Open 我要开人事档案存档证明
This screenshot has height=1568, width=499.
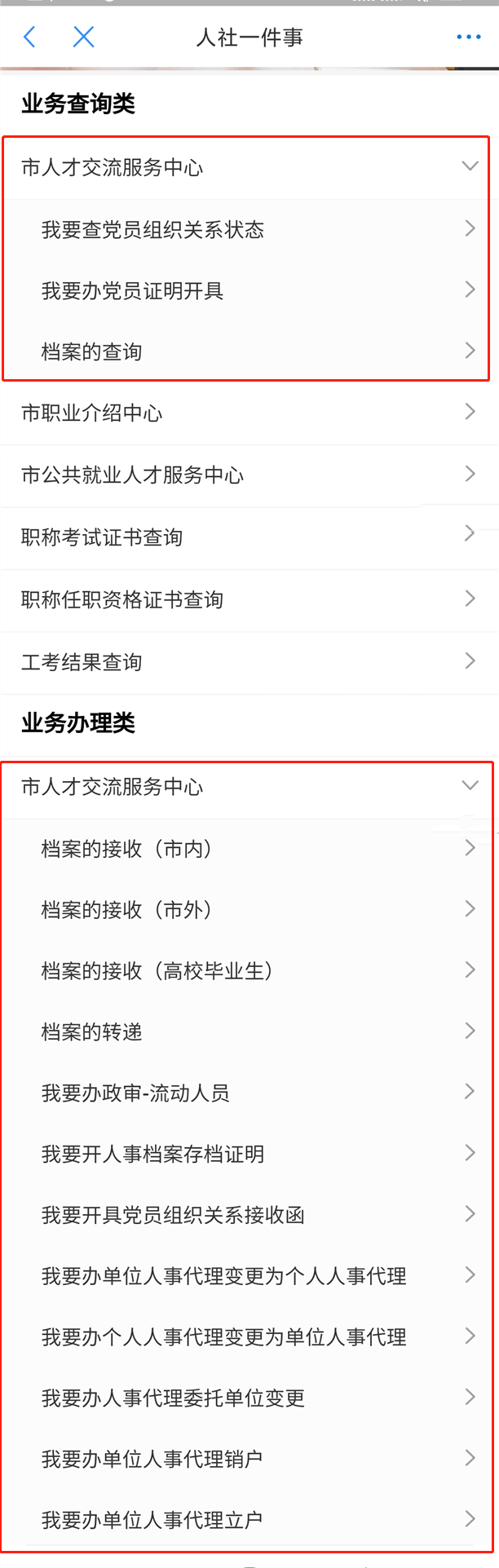pos(245,1155)
